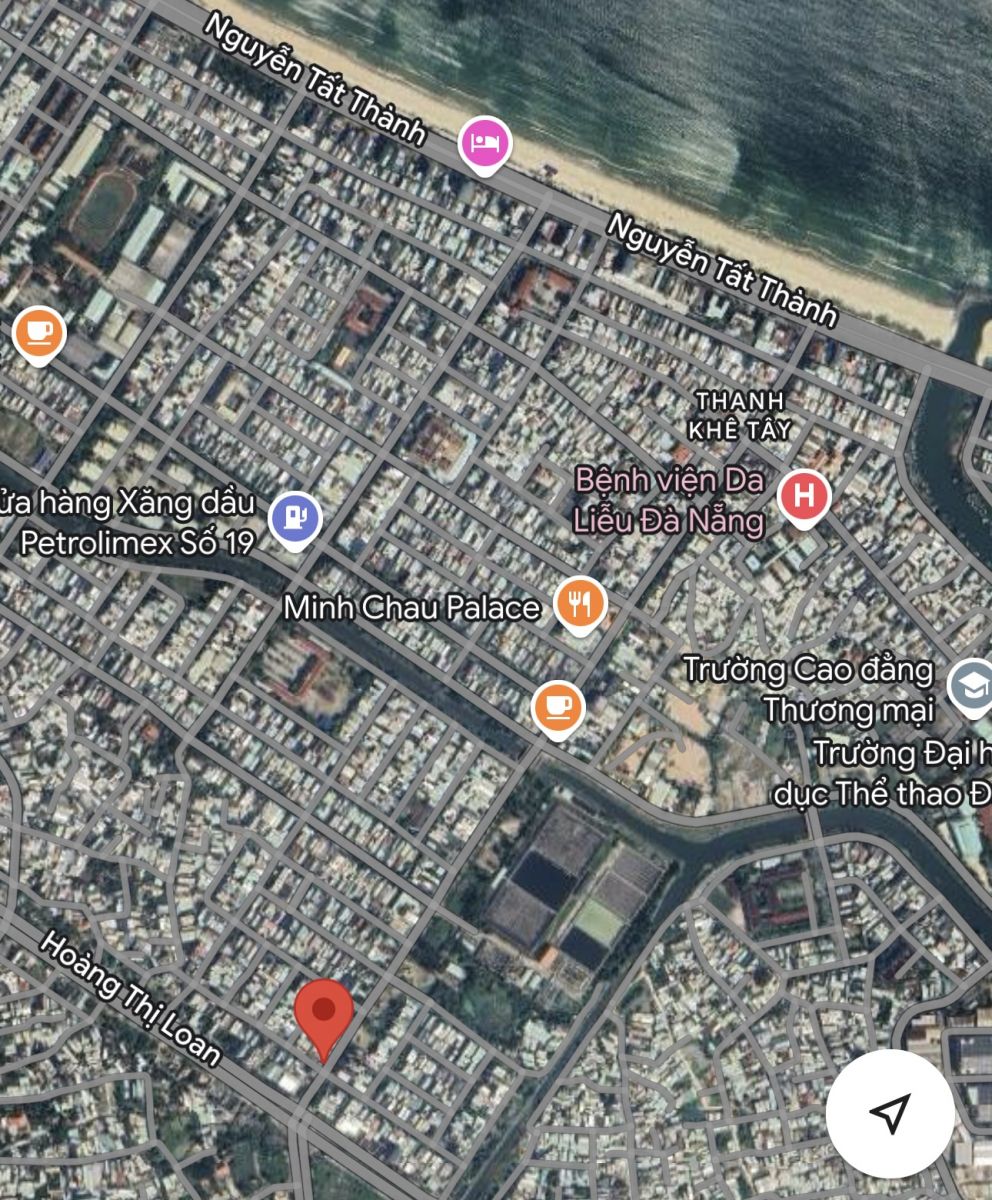Open the Minh Chau Palace restaurant marker
The width and height of the screenshot is (992, 1200).
[579, 603]
